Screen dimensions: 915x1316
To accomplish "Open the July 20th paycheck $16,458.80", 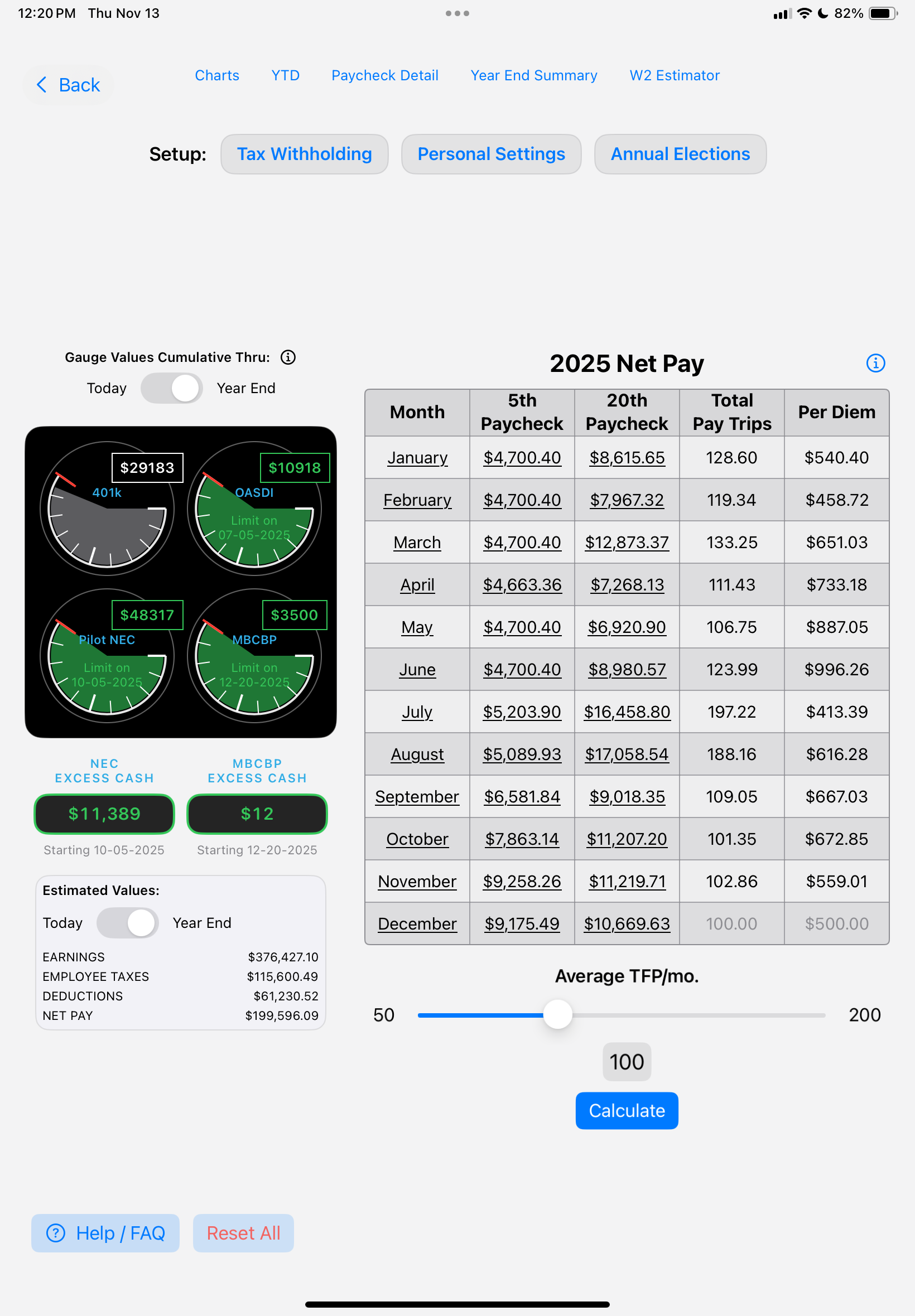I will pos(627,712).
